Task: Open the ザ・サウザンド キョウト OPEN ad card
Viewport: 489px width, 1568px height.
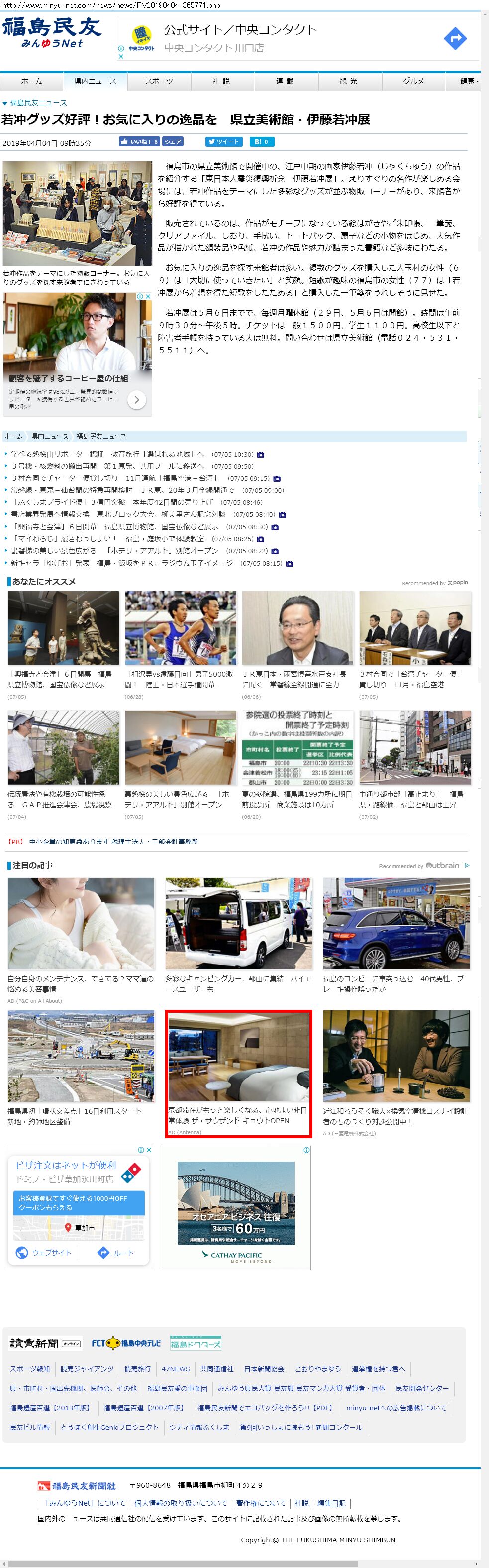Action: [x=238, y=1073]
